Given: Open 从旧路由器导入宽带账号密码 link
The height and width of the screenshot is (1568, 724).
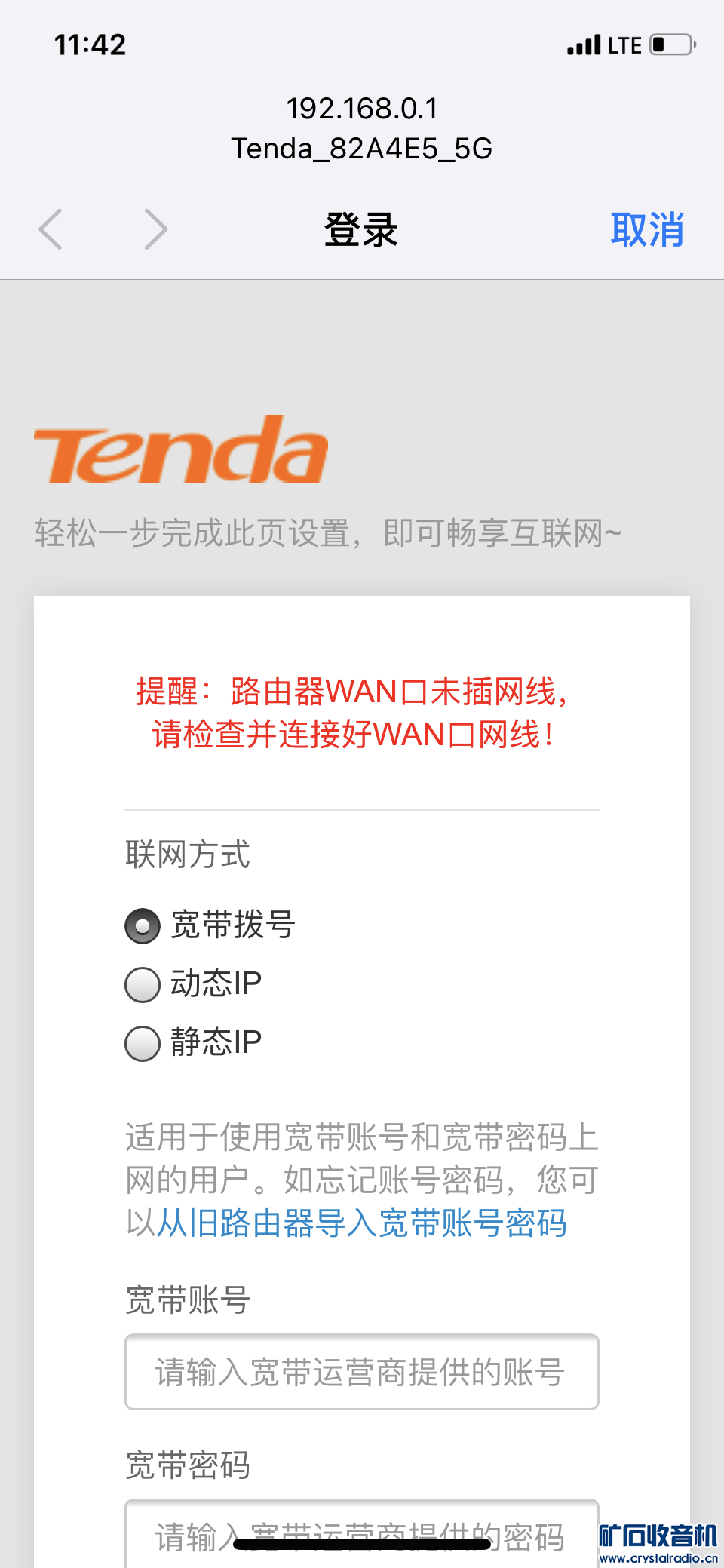Looking at the screenshot, I should pos(362,1223).
